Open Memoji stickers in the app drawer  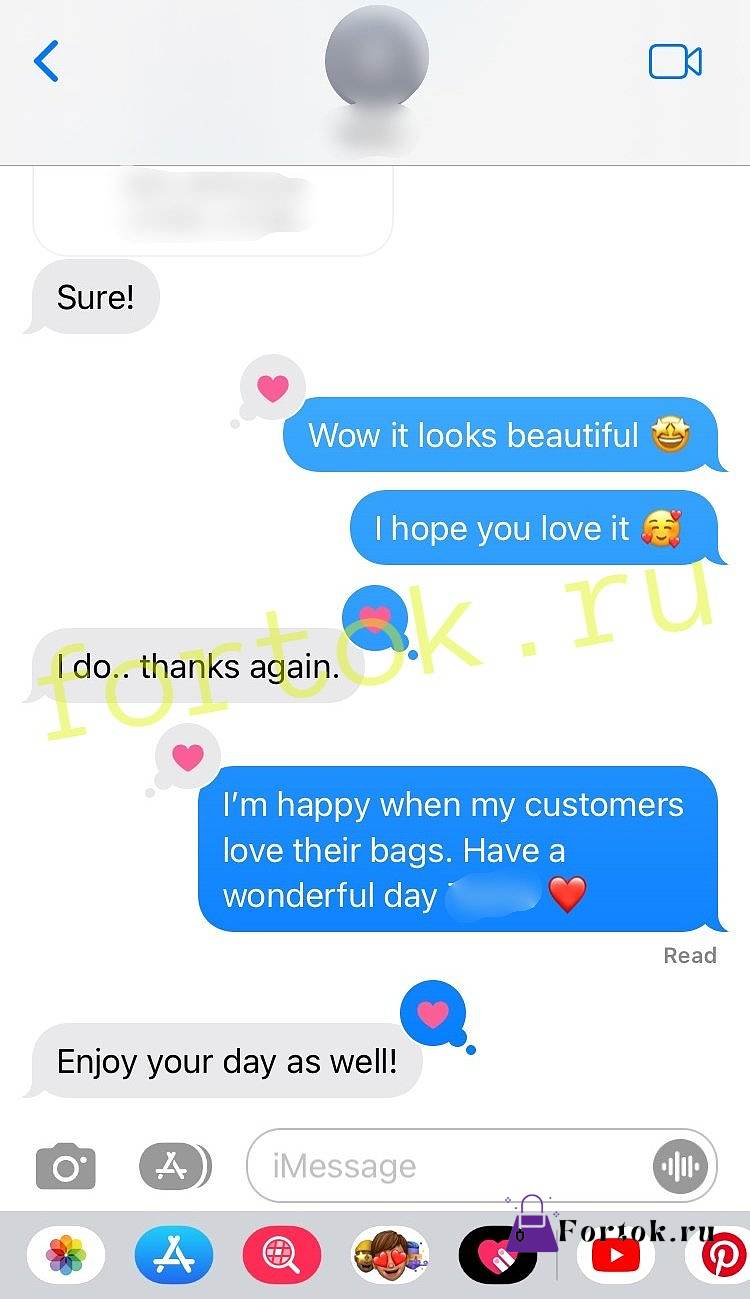pyautogui.click(x=390, y=1254)
